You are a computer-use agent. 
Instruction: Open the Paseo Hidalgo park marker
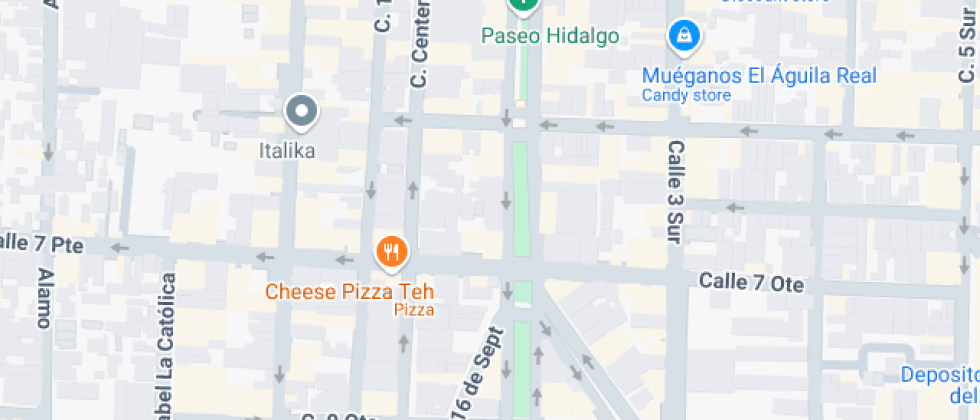tap(522, 6)
